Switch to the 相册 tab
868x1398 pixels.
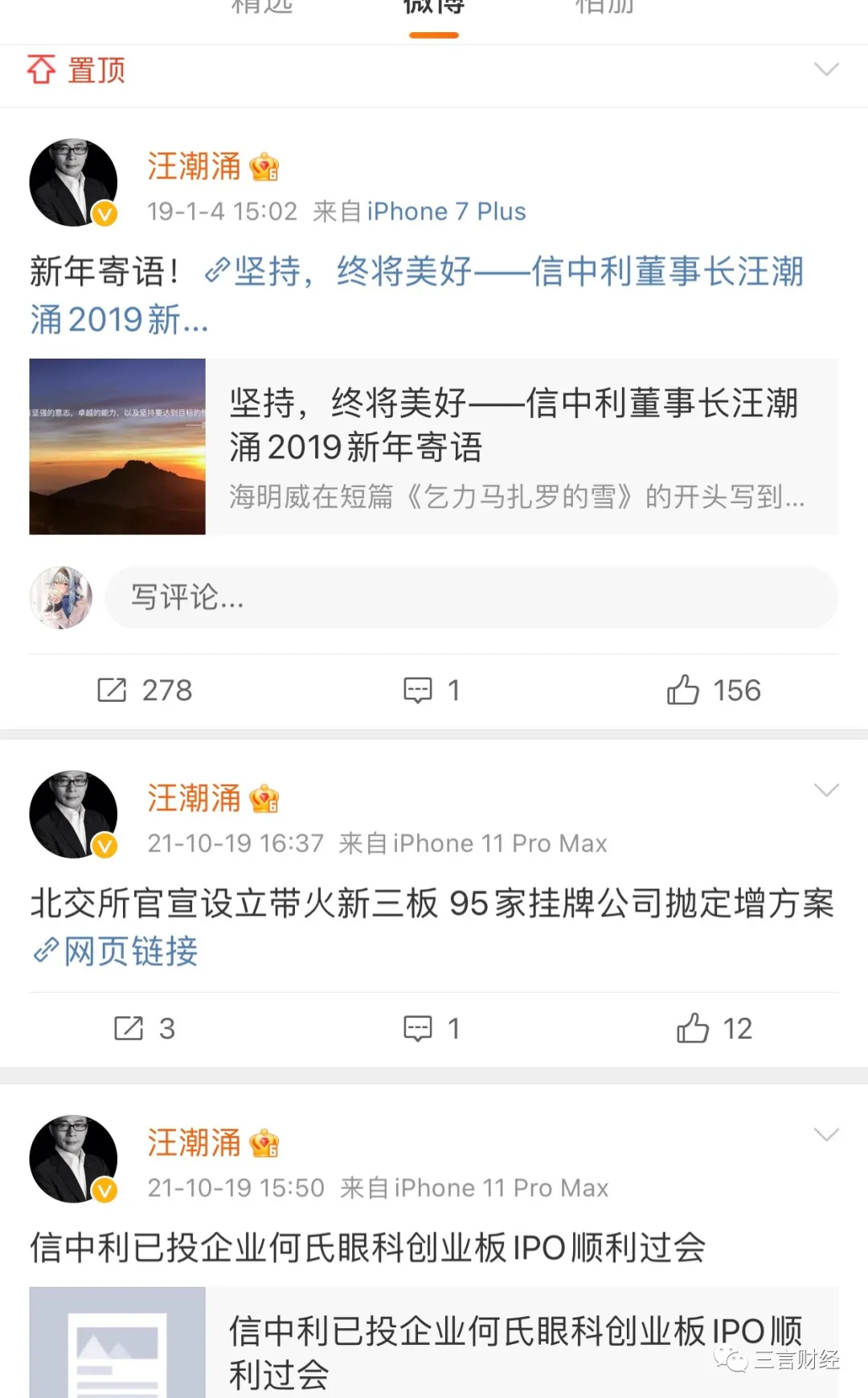(604, 8)
